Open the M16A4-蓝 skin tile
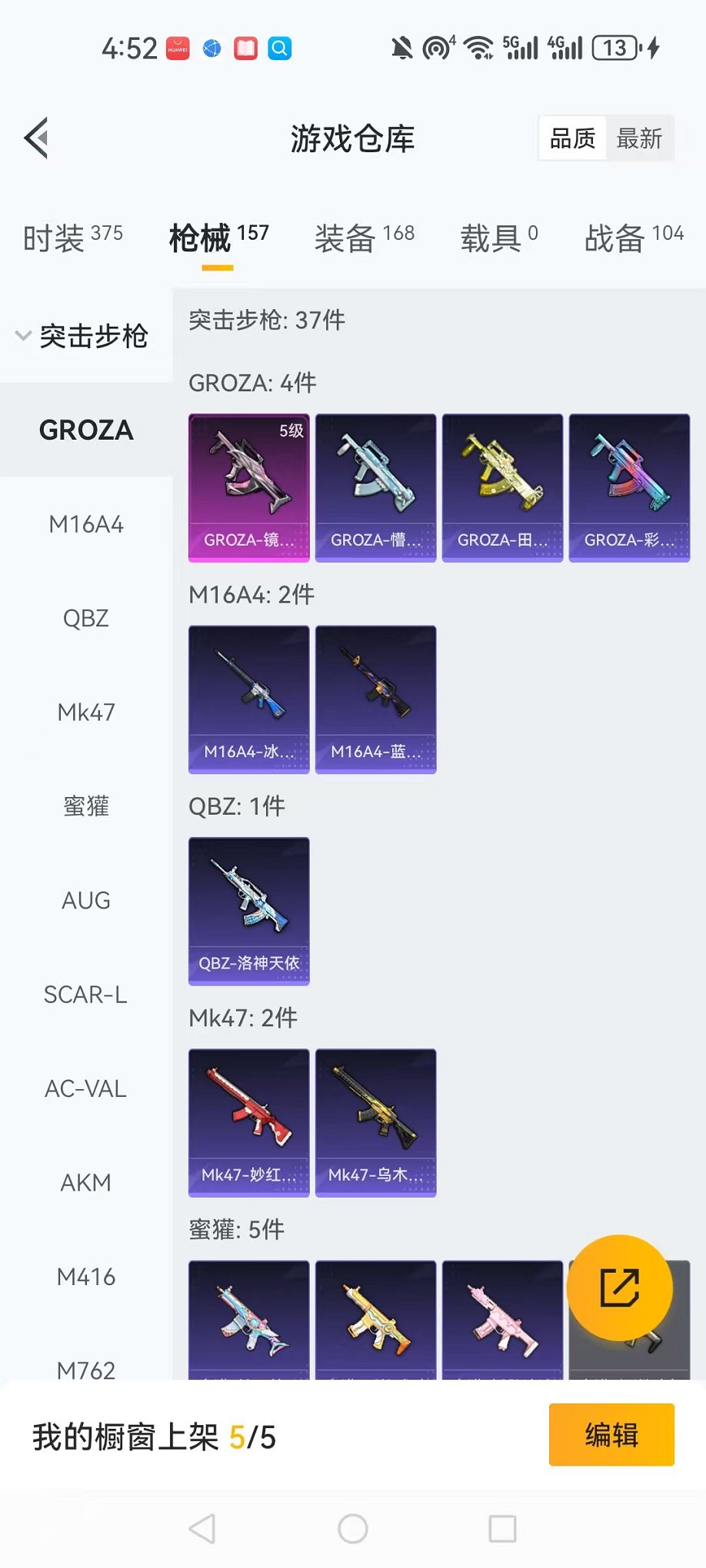This screenshot has height=1568, width=706. pos(375,699)
